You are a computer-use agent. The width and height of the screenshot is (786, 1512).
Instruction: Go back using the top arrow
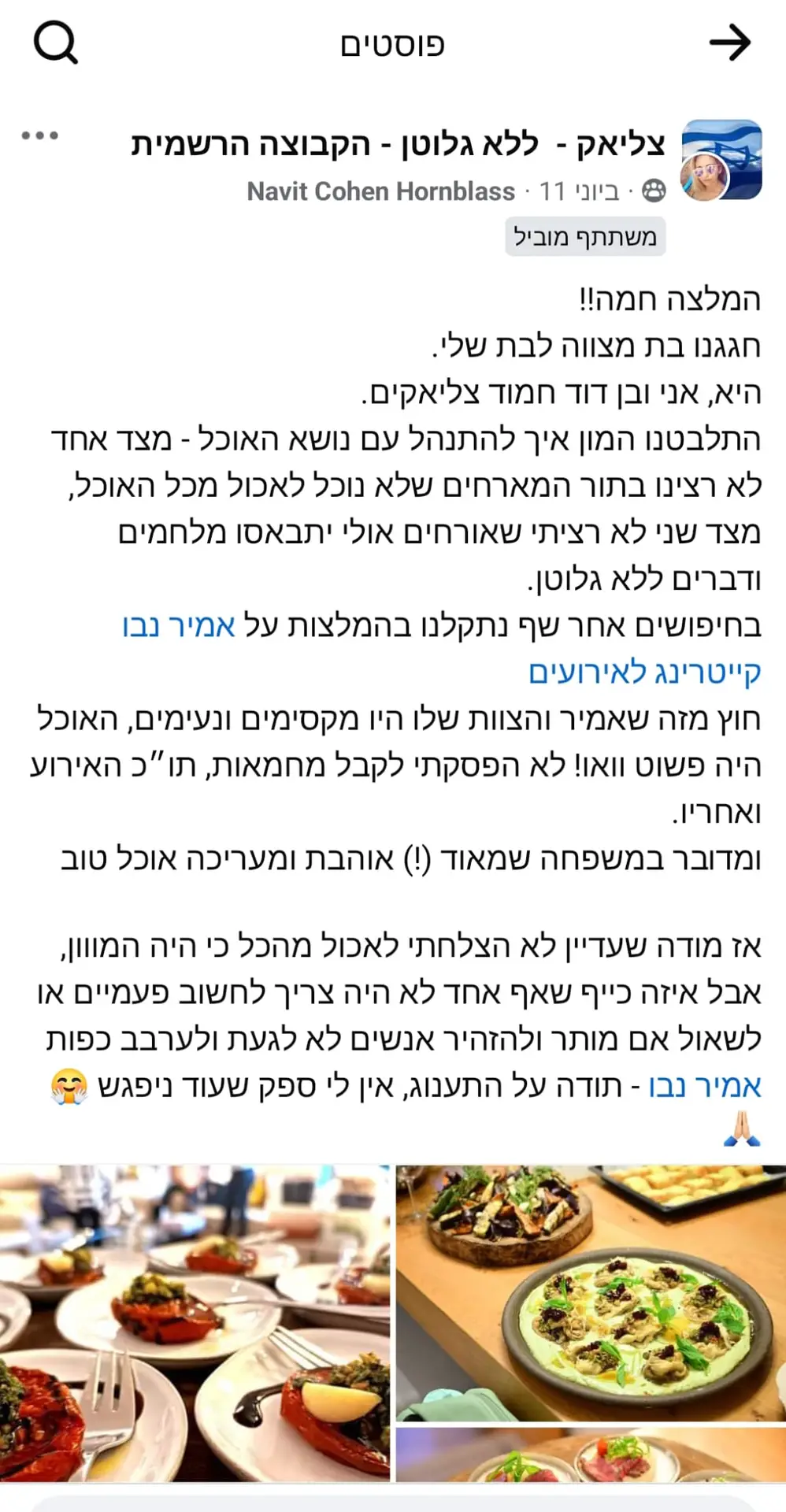[730, 43]
